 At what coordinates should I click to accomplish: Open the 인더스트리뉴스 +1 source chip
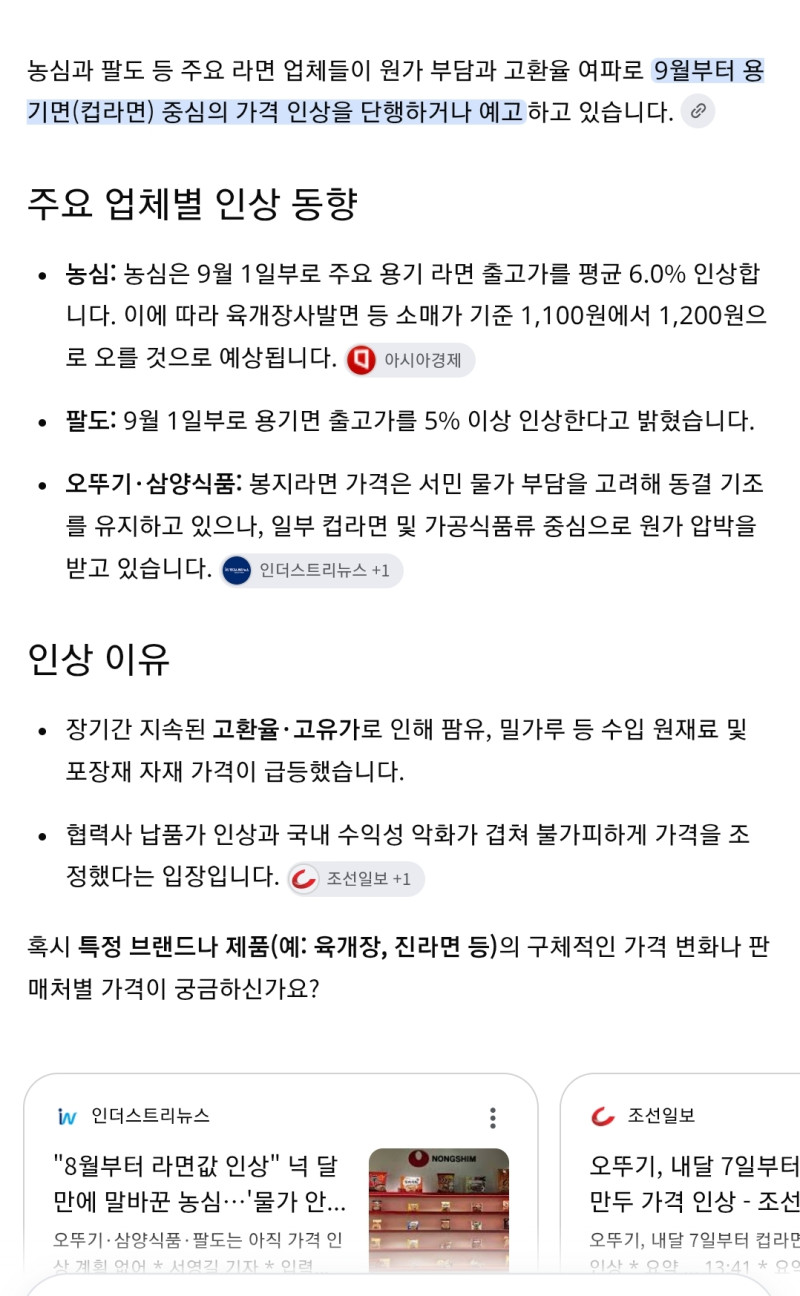(x=311, y=570)
